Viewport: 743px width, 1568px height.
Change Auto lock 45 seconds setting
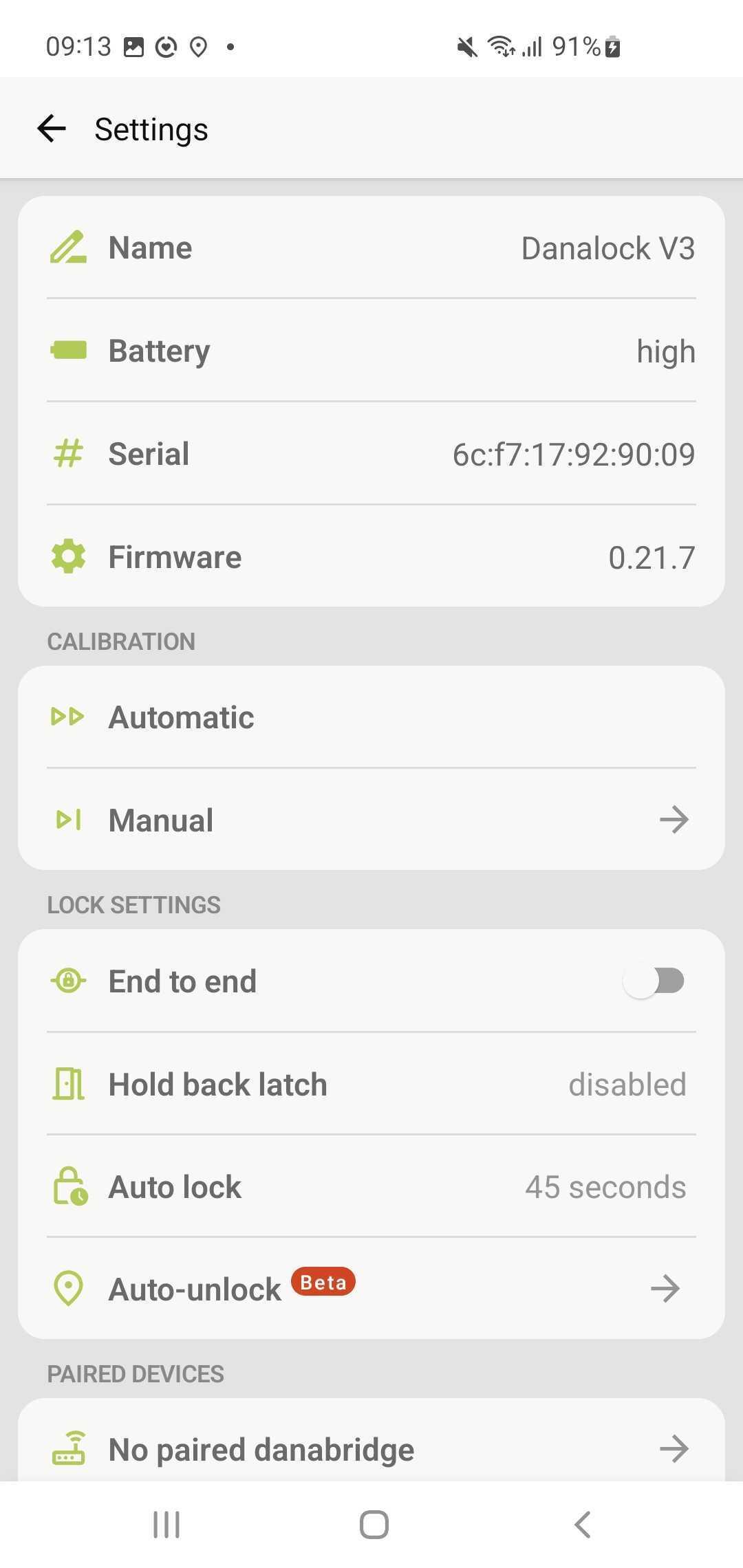click(x=371, y=1187)
